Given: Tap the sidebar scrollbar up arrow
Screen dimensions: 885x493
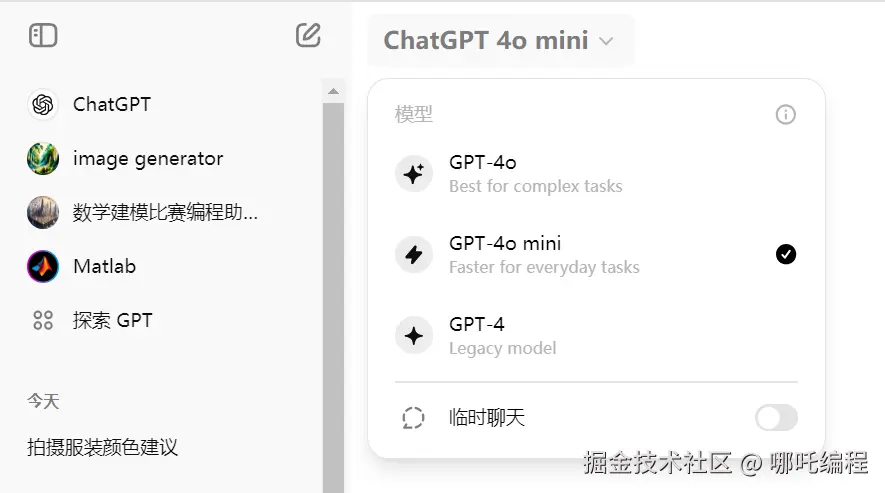Looking at the screenshot, I should (x=333, y=92).
